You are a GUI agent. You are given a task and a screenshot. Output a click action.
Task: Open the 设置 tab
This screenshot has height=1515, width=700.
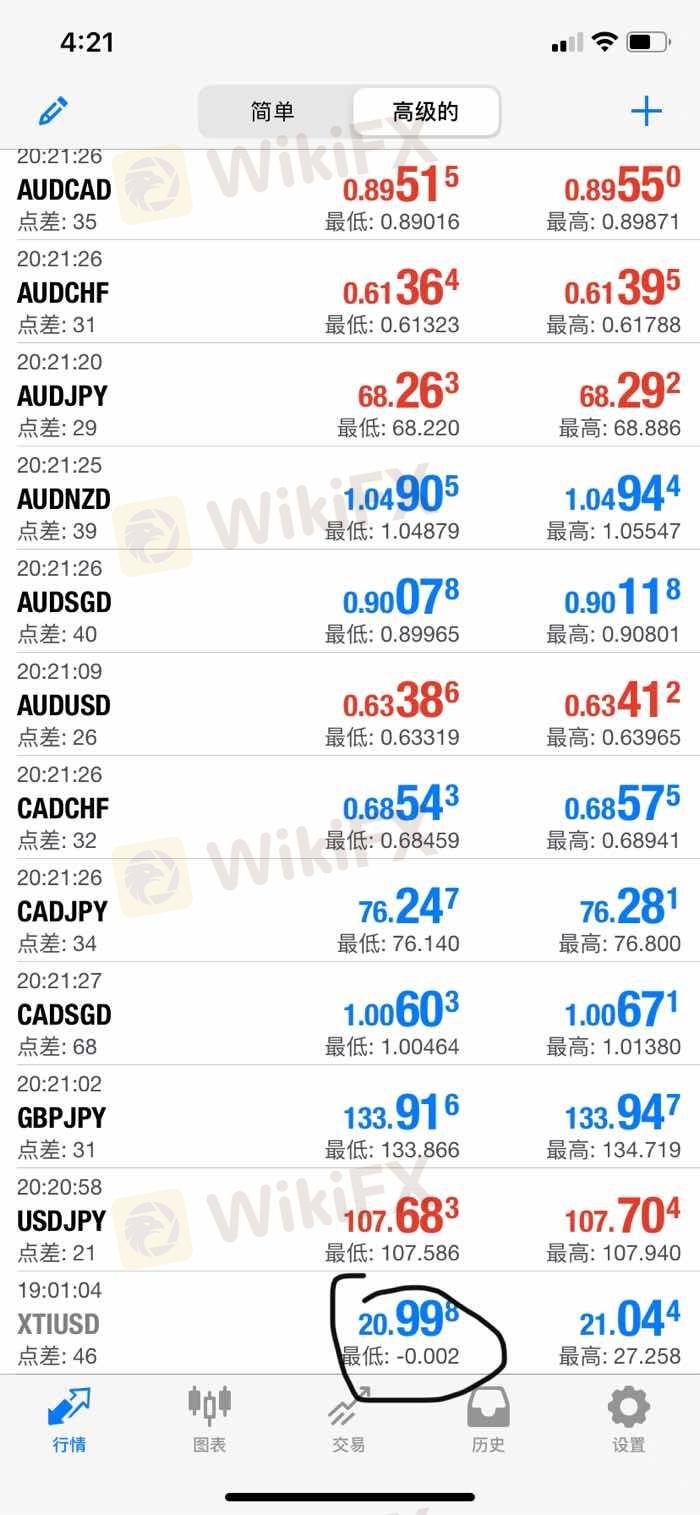[x=629, y=1420]
